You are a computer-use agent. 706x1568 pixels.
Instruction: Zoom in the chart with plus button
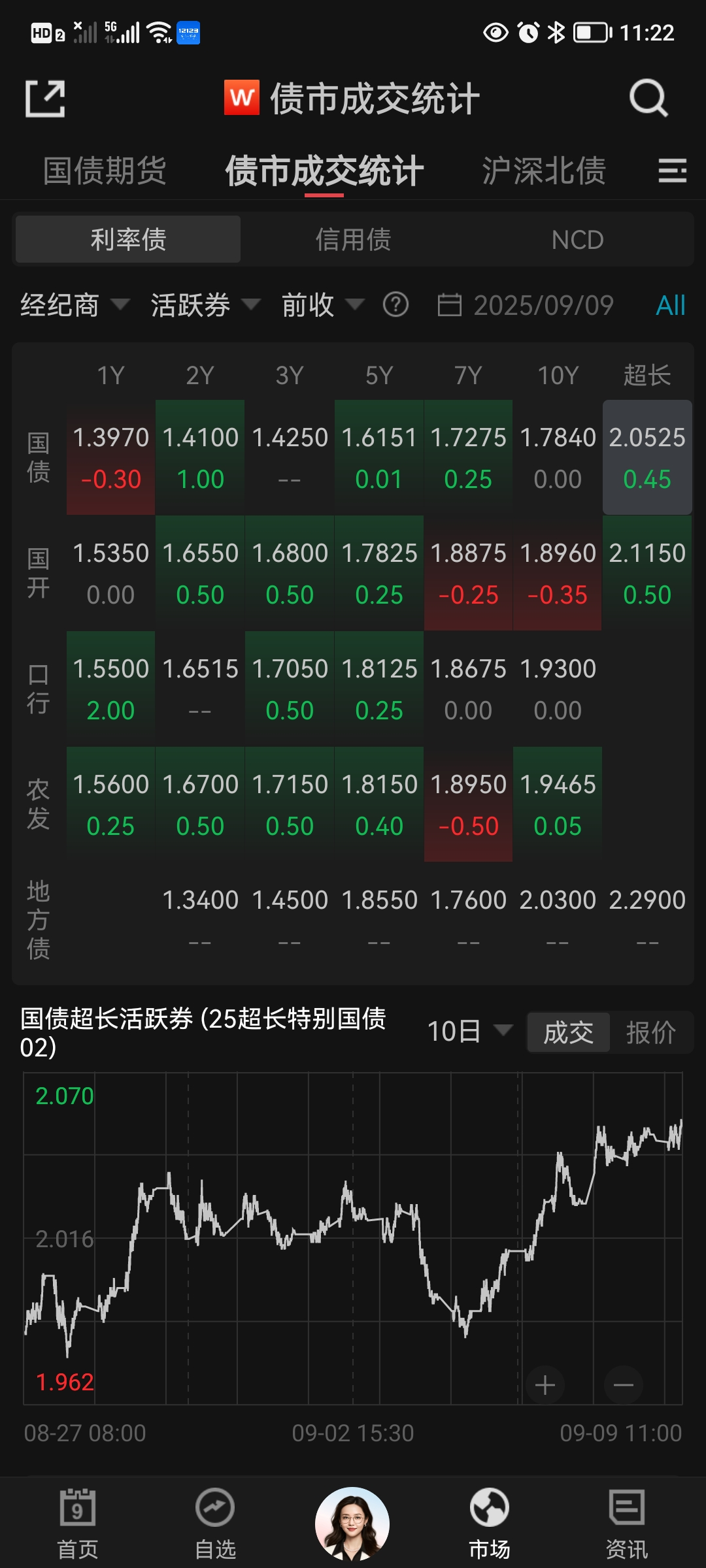click(545, 1385)
